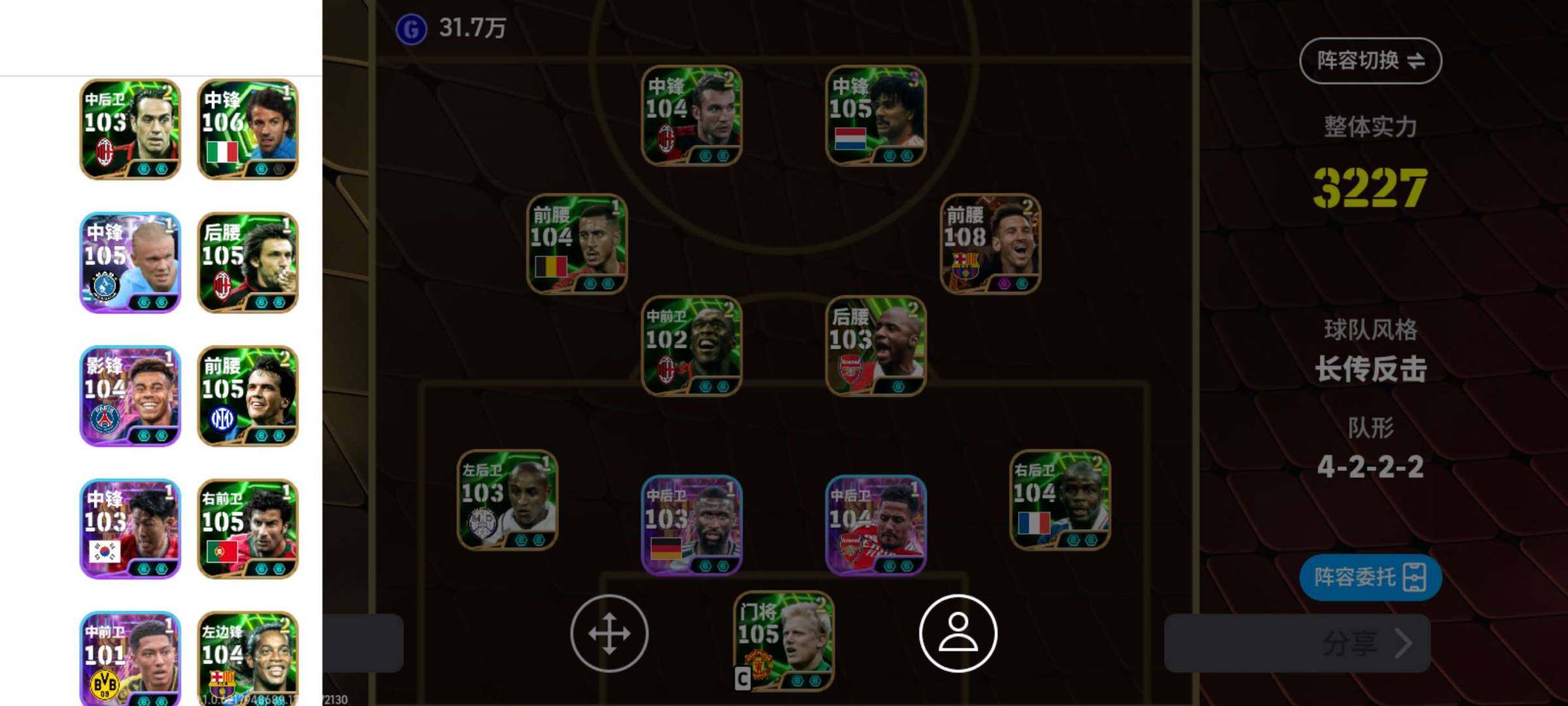Select the 104 中后卫 Arsenal card
Screen dimensions: 1568x706
(x=876, y=526)
